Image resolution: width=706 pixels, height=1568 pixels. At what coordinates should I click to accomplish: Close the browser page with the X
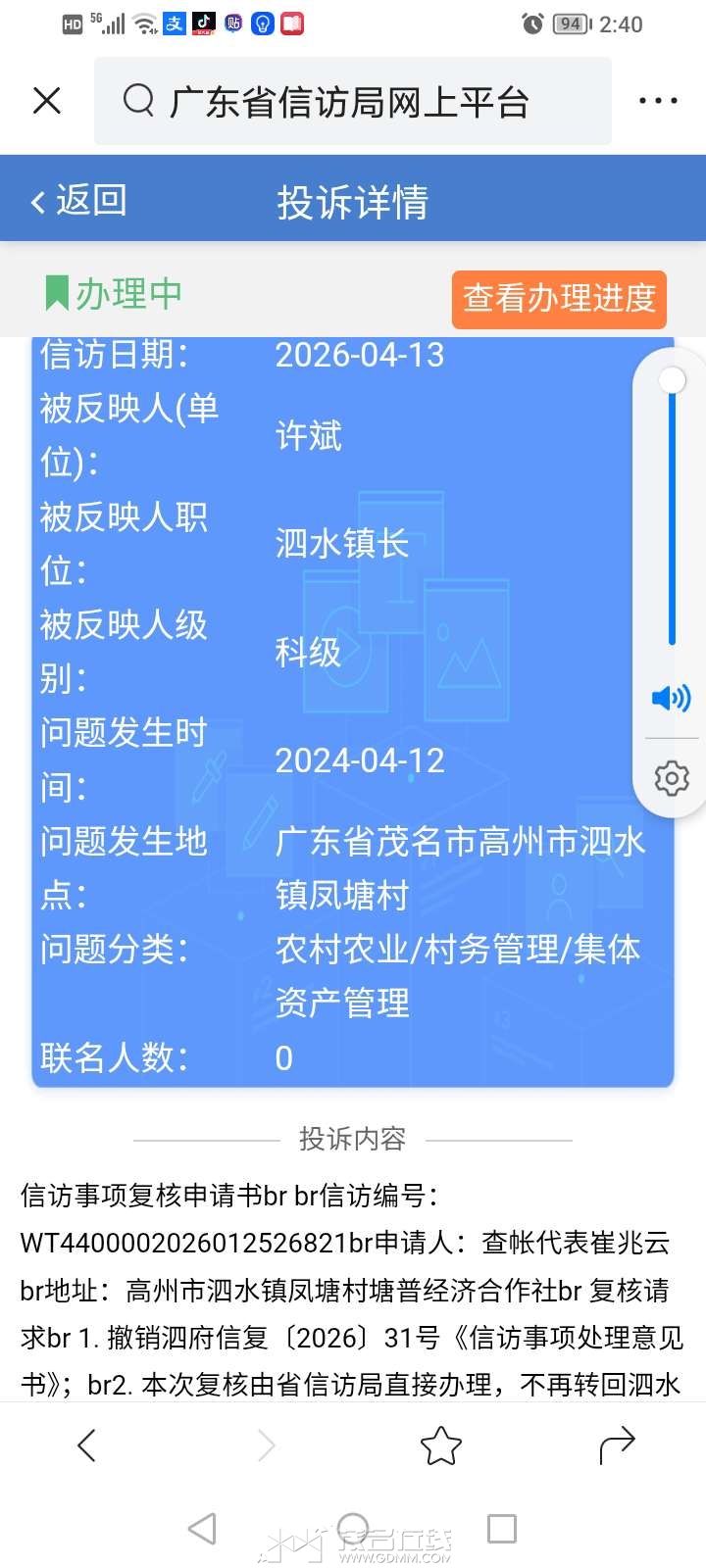[x=47, y=101]
